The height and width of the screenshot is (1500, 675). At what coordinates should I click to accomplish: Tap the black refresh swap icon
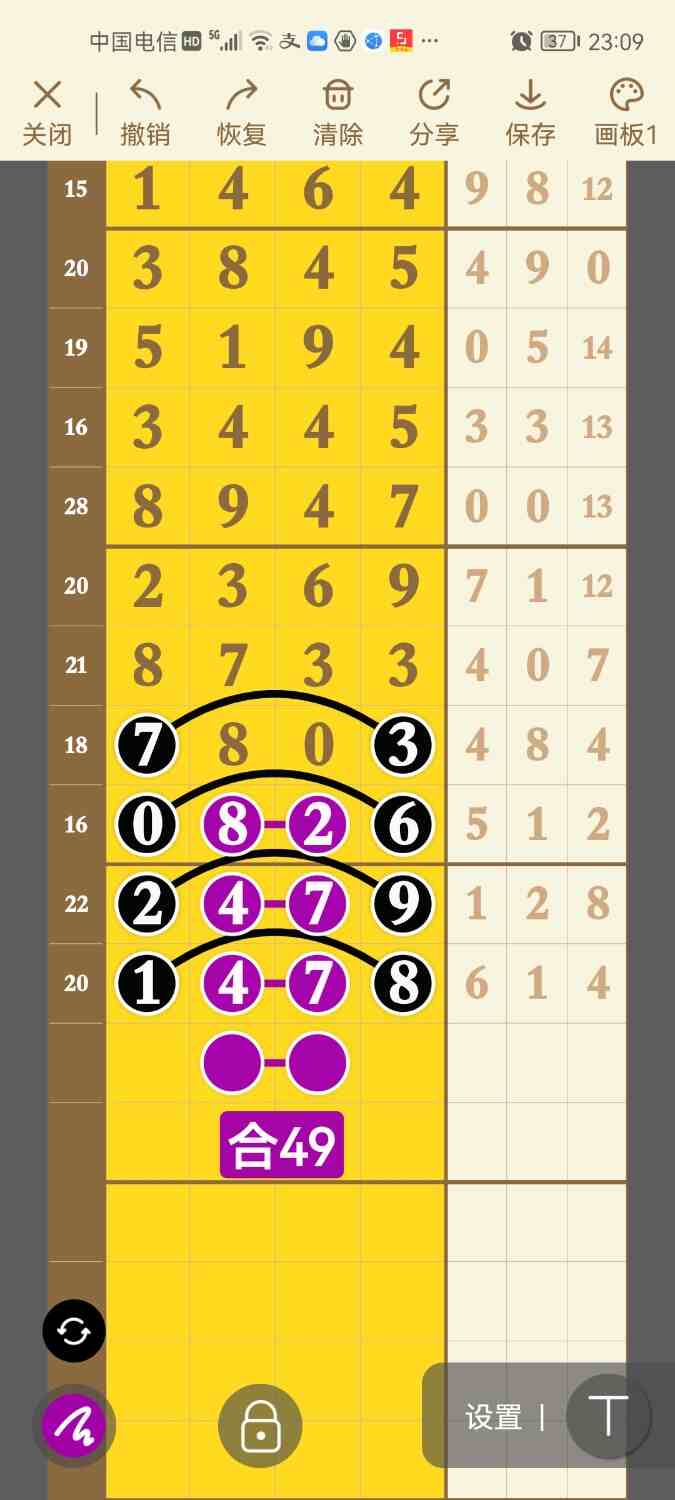tap(74, 1331)
